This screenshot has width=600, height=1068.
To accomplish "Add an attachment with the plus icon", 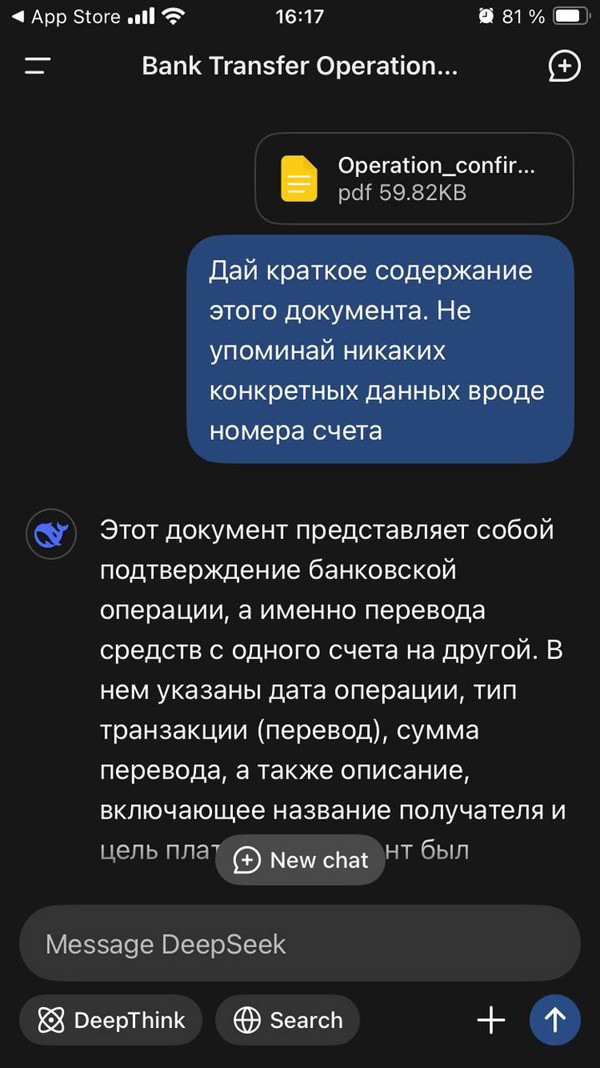I will (490, 1020).
